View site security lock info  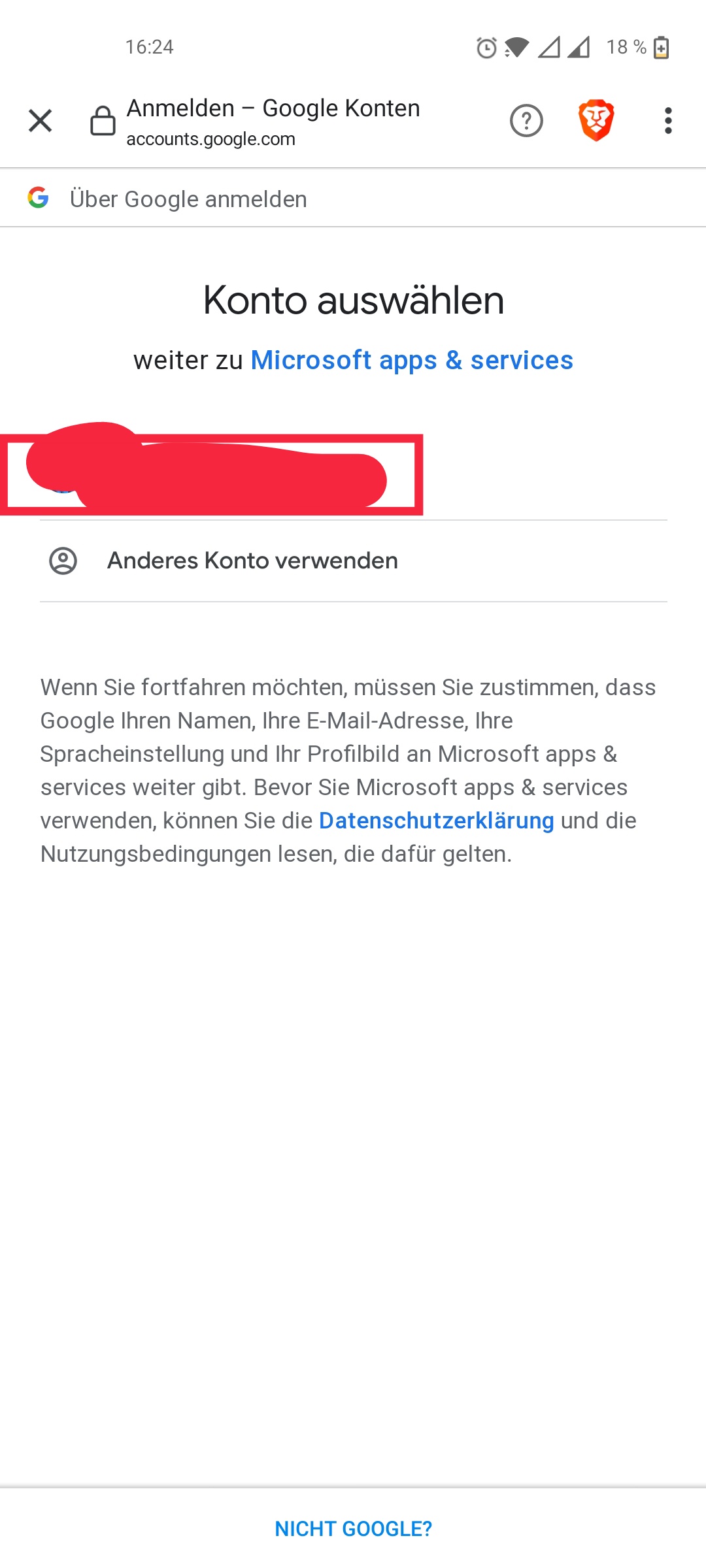pyautogui.click(x=103, y=121)
